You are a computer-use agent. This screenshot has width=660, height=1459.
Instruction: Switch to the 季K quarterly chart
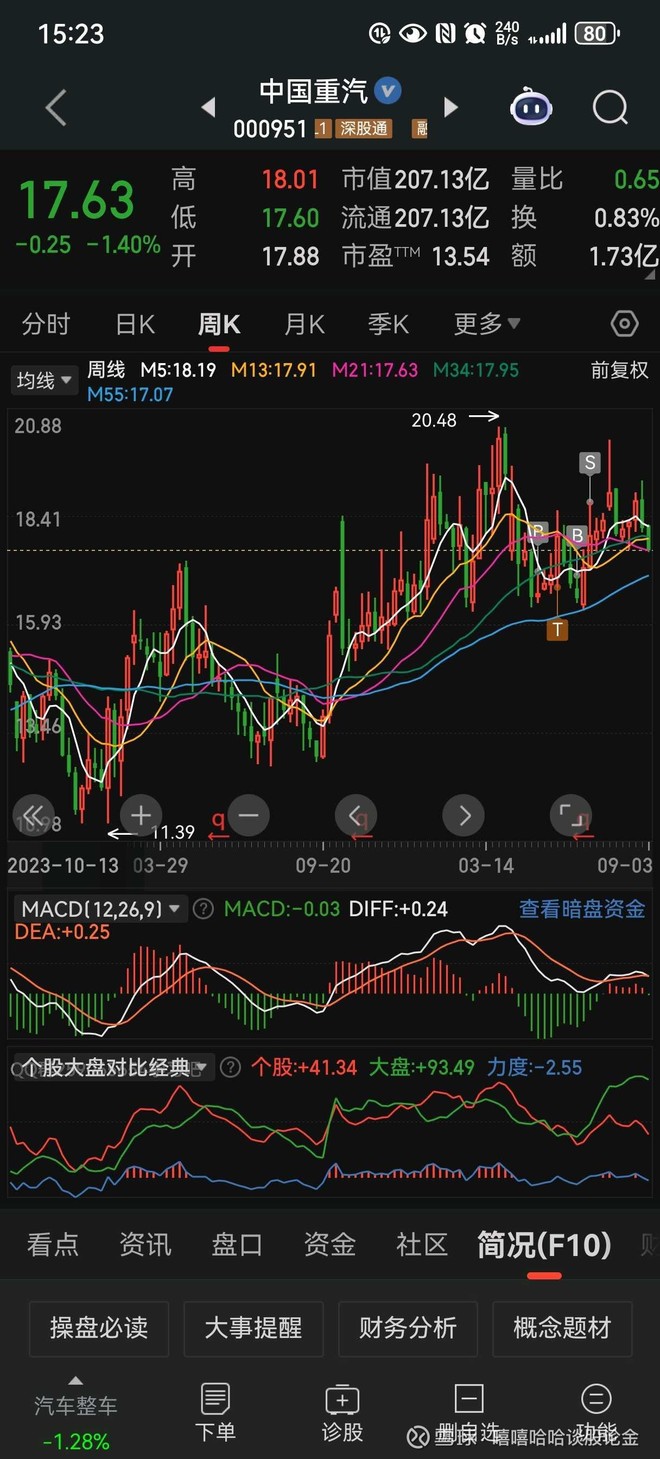388,324
